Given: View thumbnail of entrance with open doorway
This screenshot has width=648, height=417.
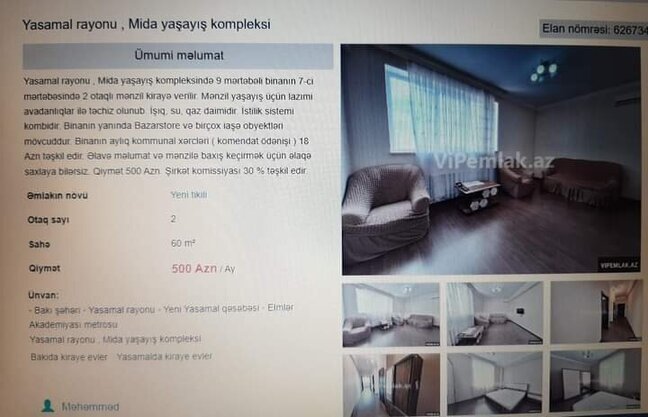Looking at the screenshot, I should [595, 312].
